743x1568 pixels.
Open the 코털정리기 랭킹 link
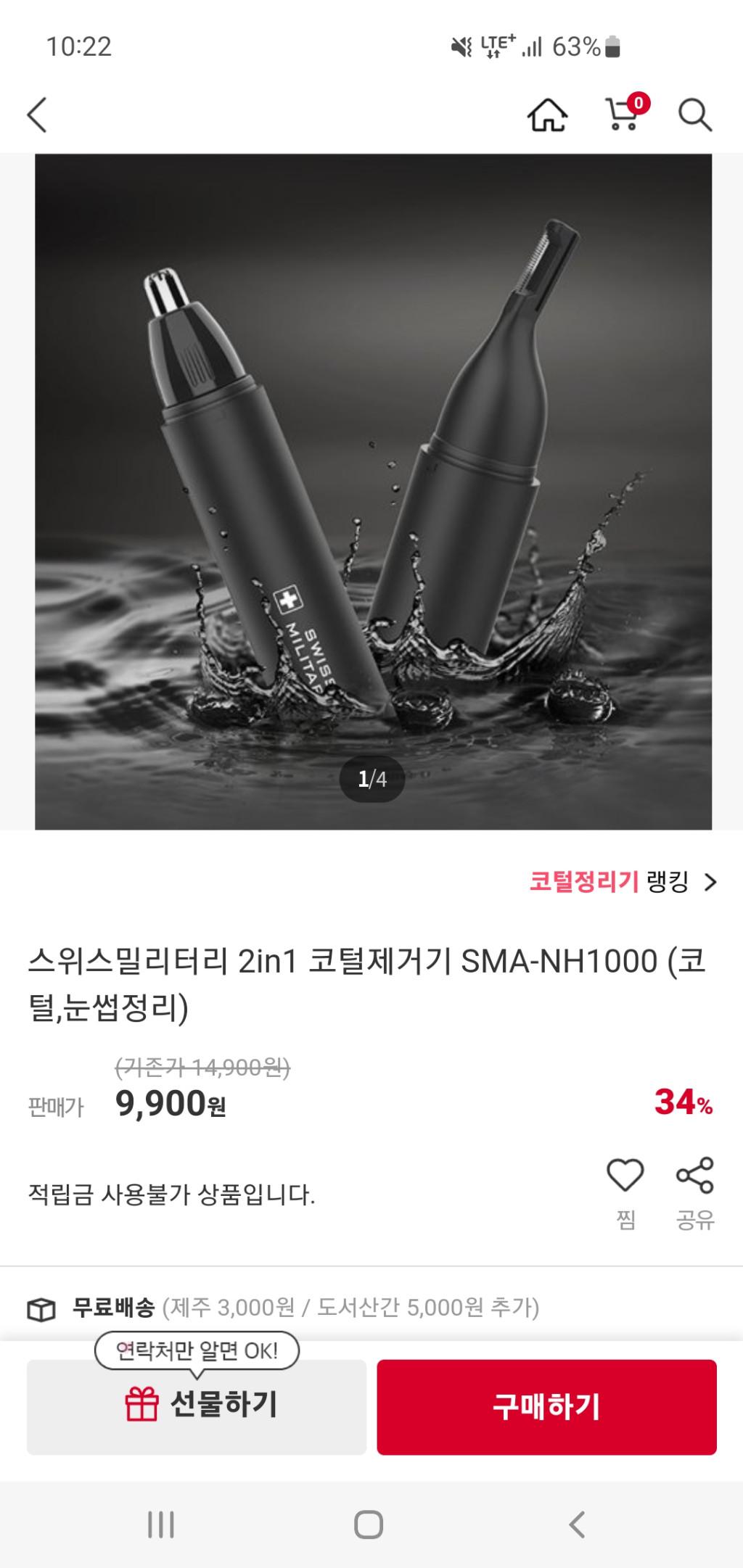623,882
